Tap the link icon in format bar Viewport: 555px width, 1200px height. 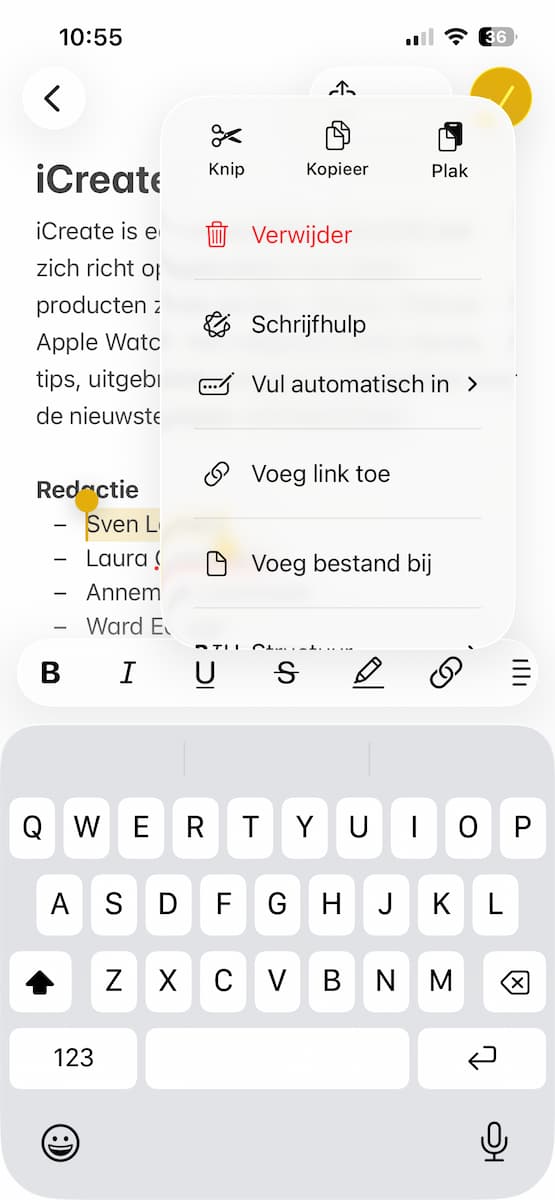pos(446,674)
